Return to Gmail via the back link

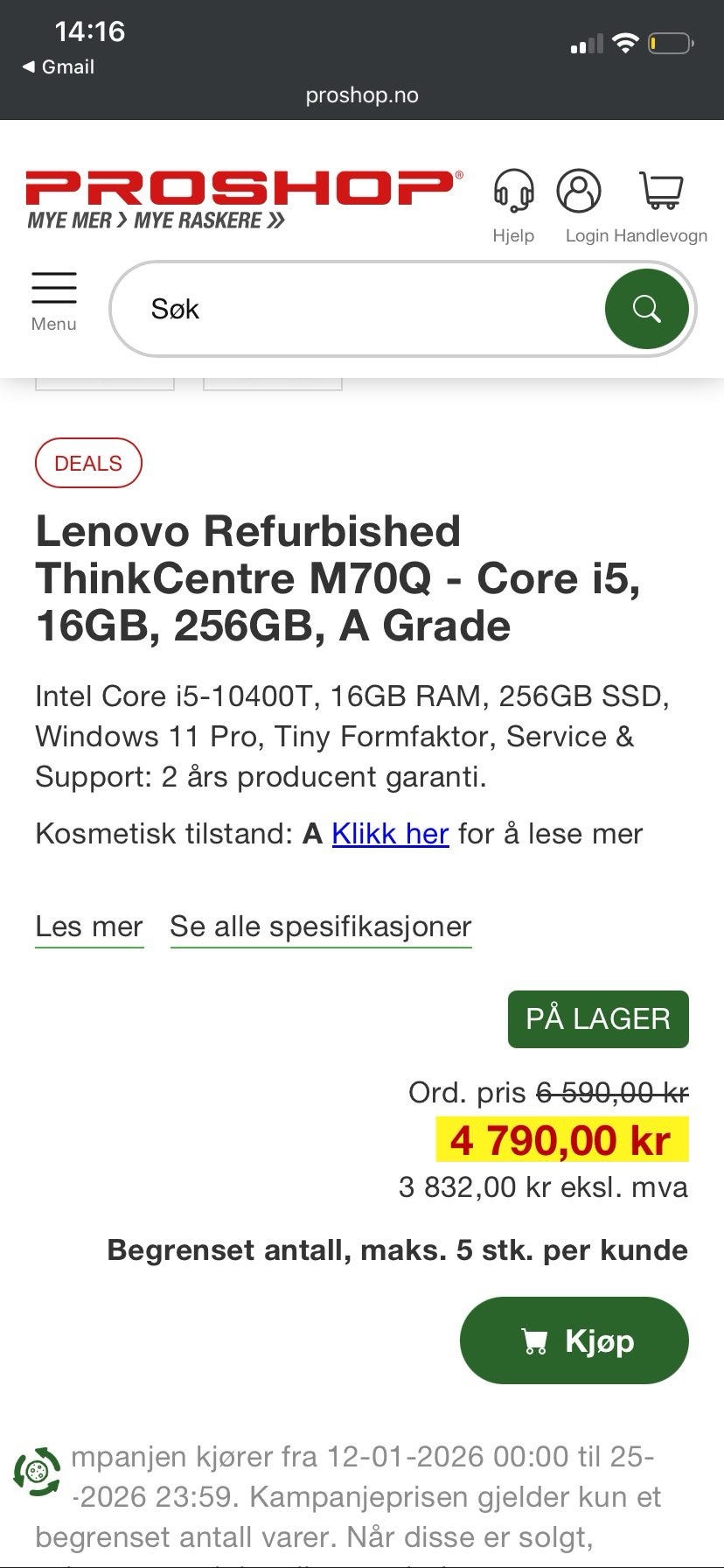[x=59, y=66]
